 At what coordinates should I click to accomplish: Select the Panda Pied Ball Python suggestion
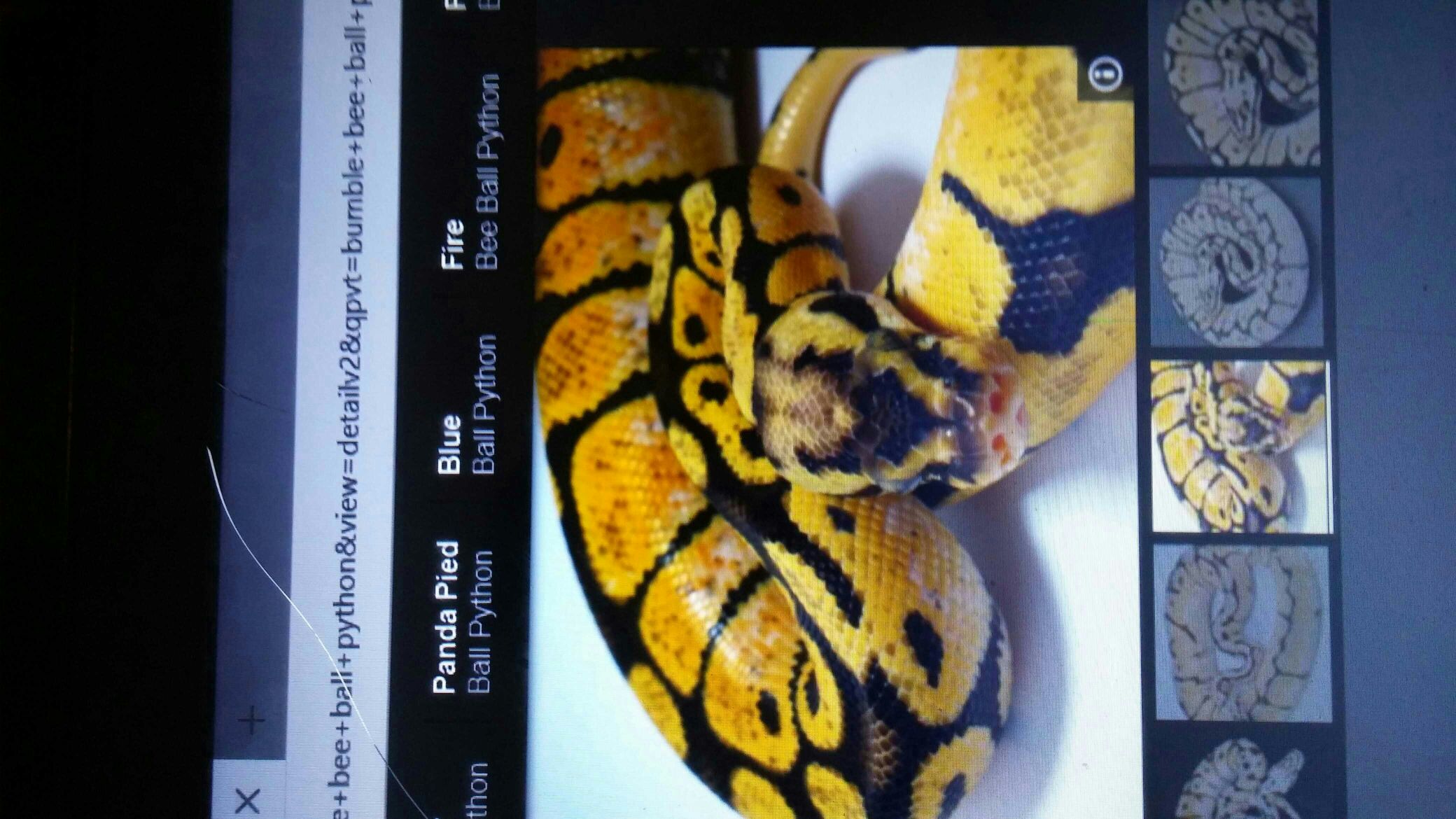pos(462,616)
